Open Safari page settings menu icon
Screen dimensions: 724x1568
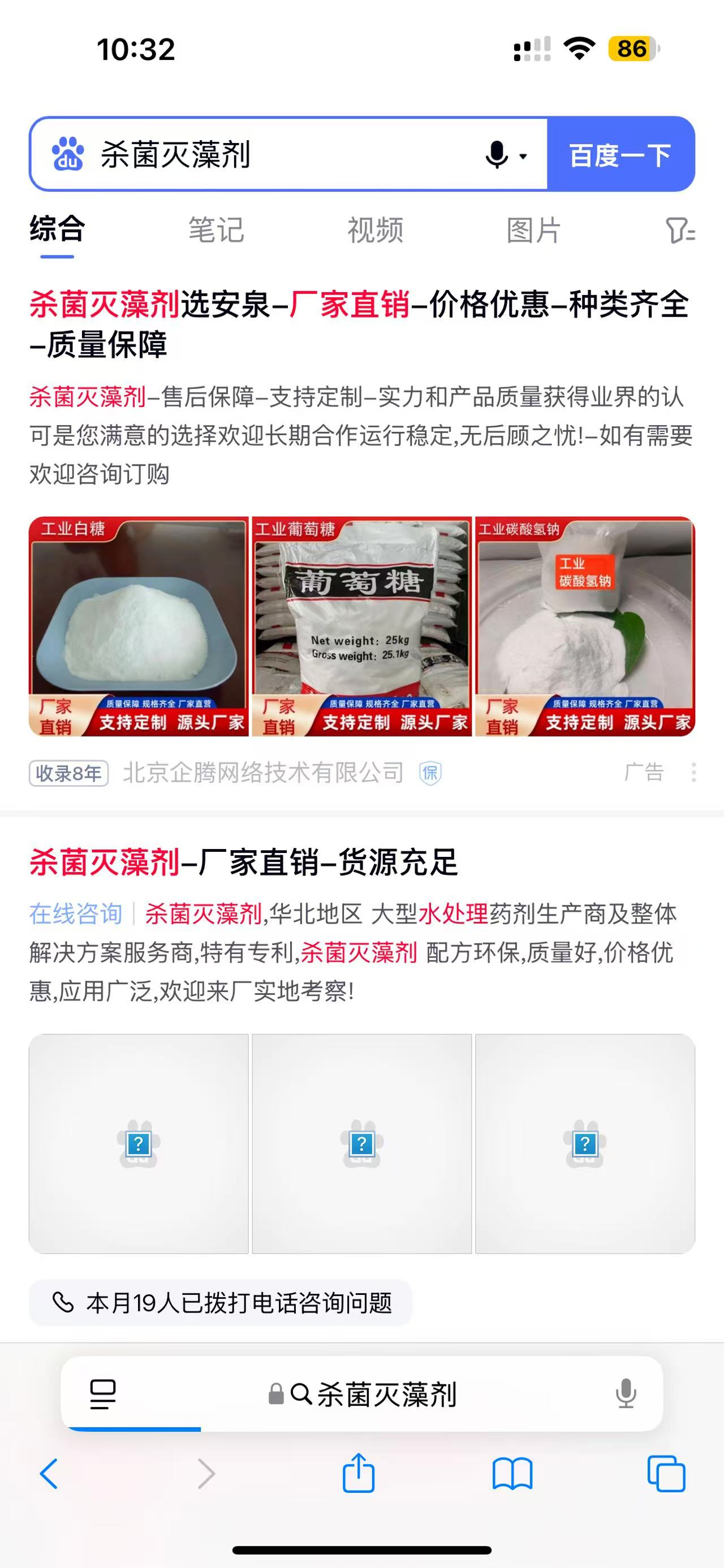[103, 1394]
